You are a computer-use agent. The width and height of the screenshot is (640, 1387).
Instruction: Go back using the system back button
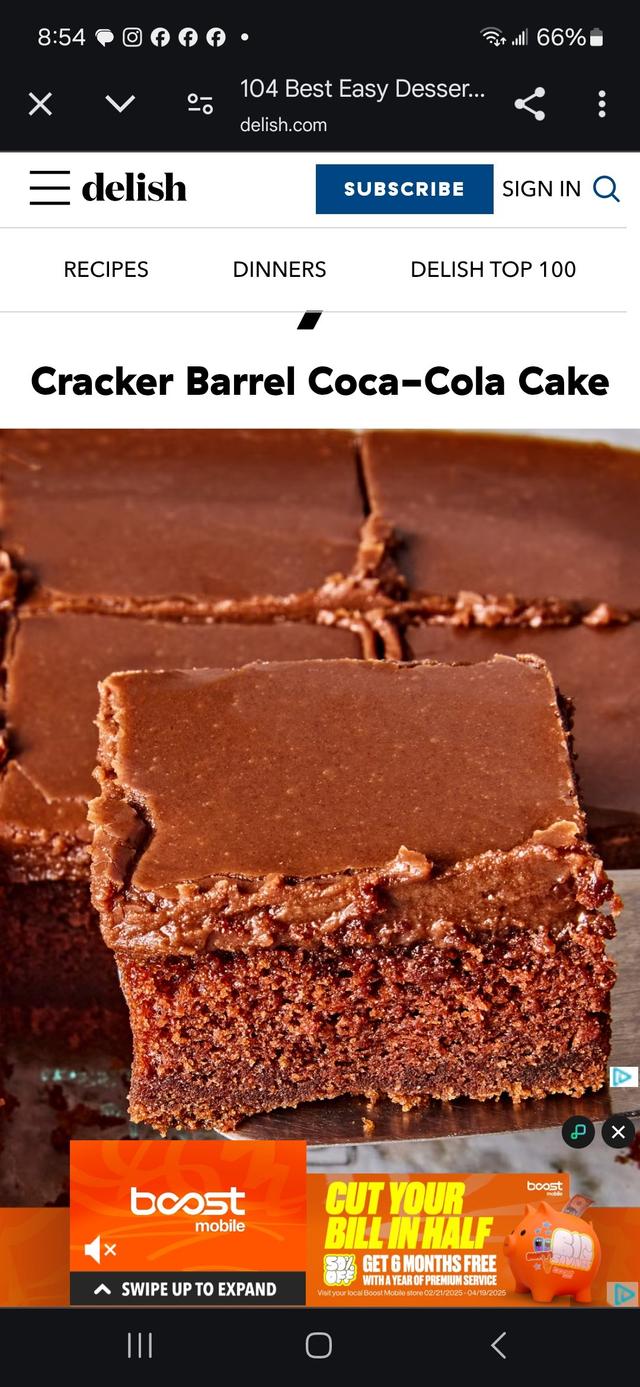pos(498,1345)
